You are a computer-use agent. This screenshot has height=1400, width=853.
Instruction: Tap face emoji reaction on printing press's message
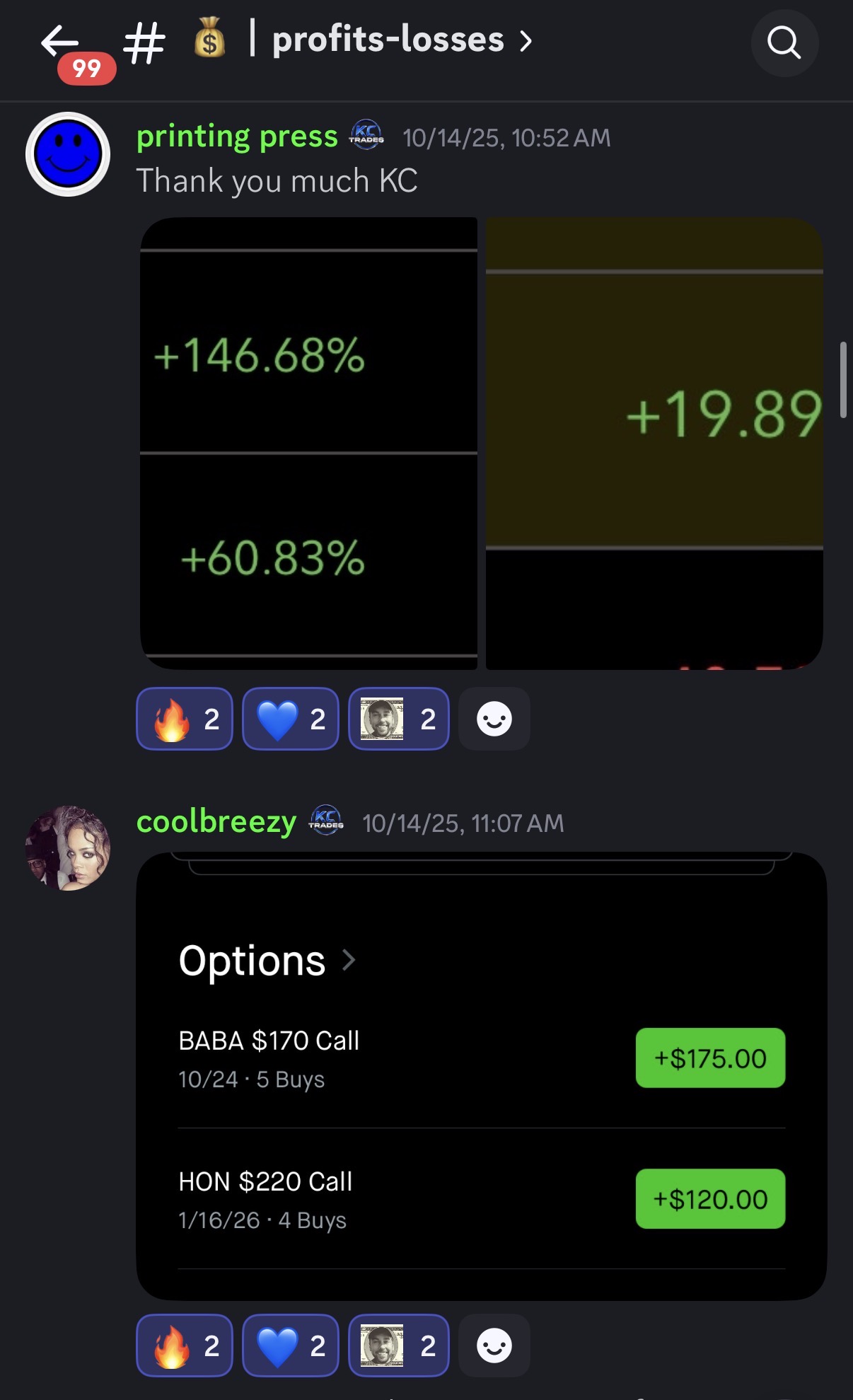point(398,719)
